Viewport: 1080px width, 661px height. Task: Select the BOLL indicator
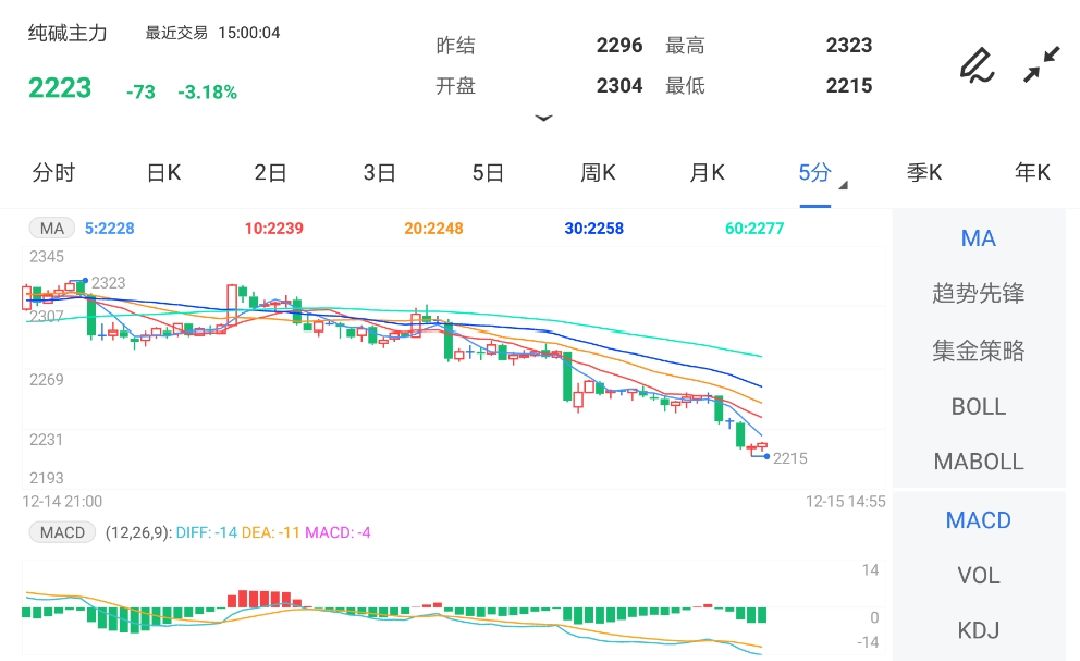pyautogui.click(x=978, y=407)
